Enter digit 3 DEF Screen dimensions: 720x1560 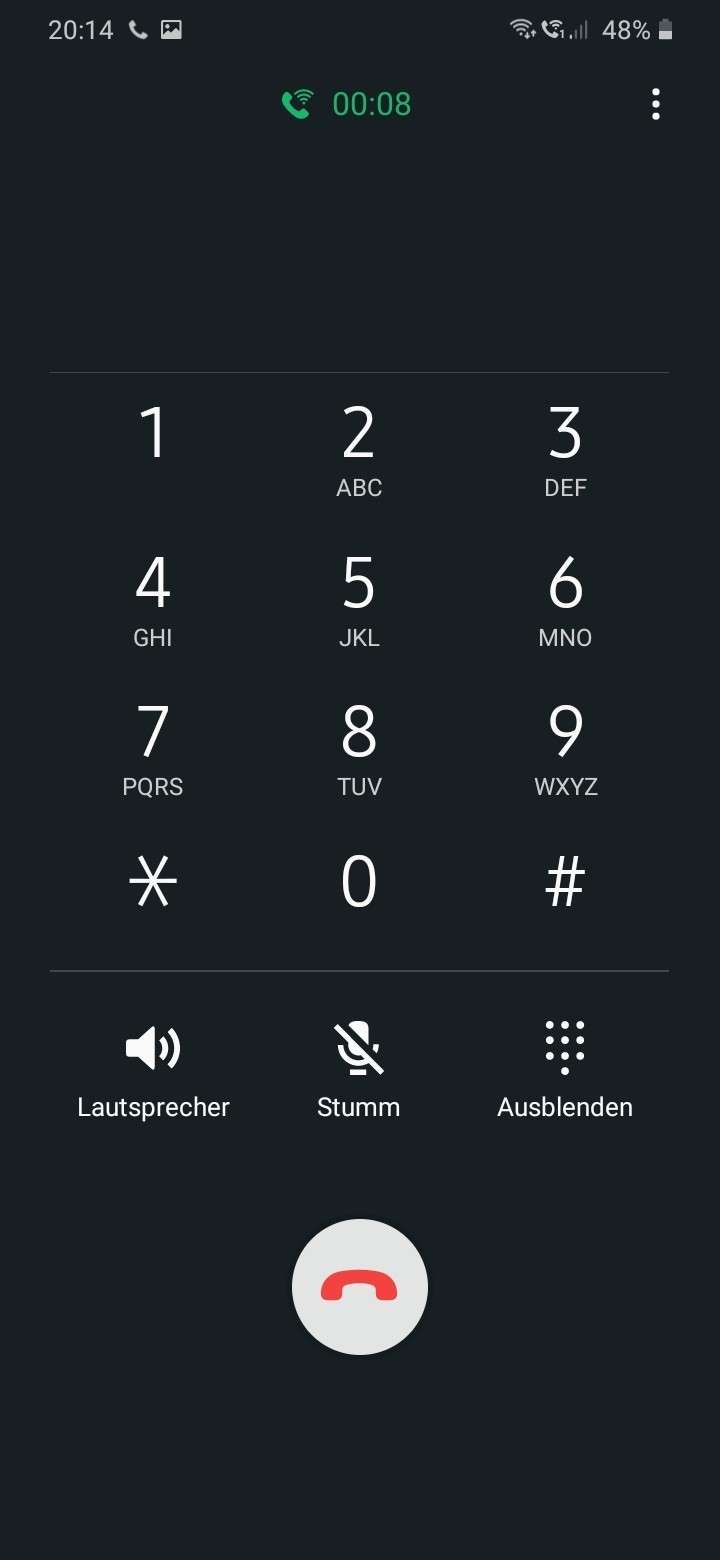565,447
